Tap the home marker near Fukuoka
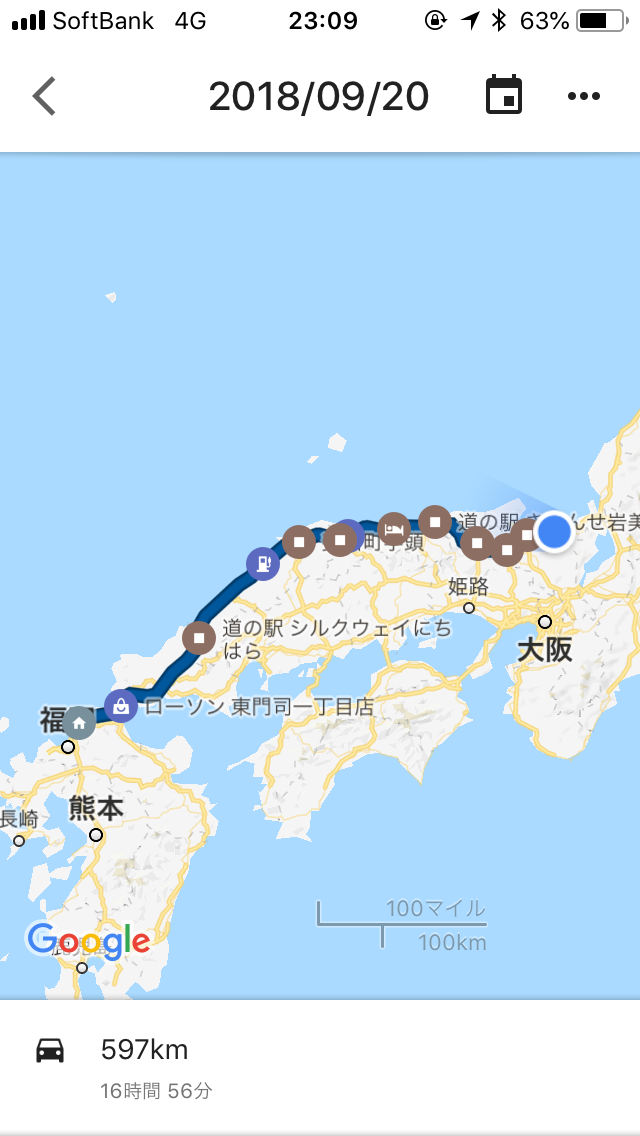This screenshot has height=1136, width=640. point(79,722)
